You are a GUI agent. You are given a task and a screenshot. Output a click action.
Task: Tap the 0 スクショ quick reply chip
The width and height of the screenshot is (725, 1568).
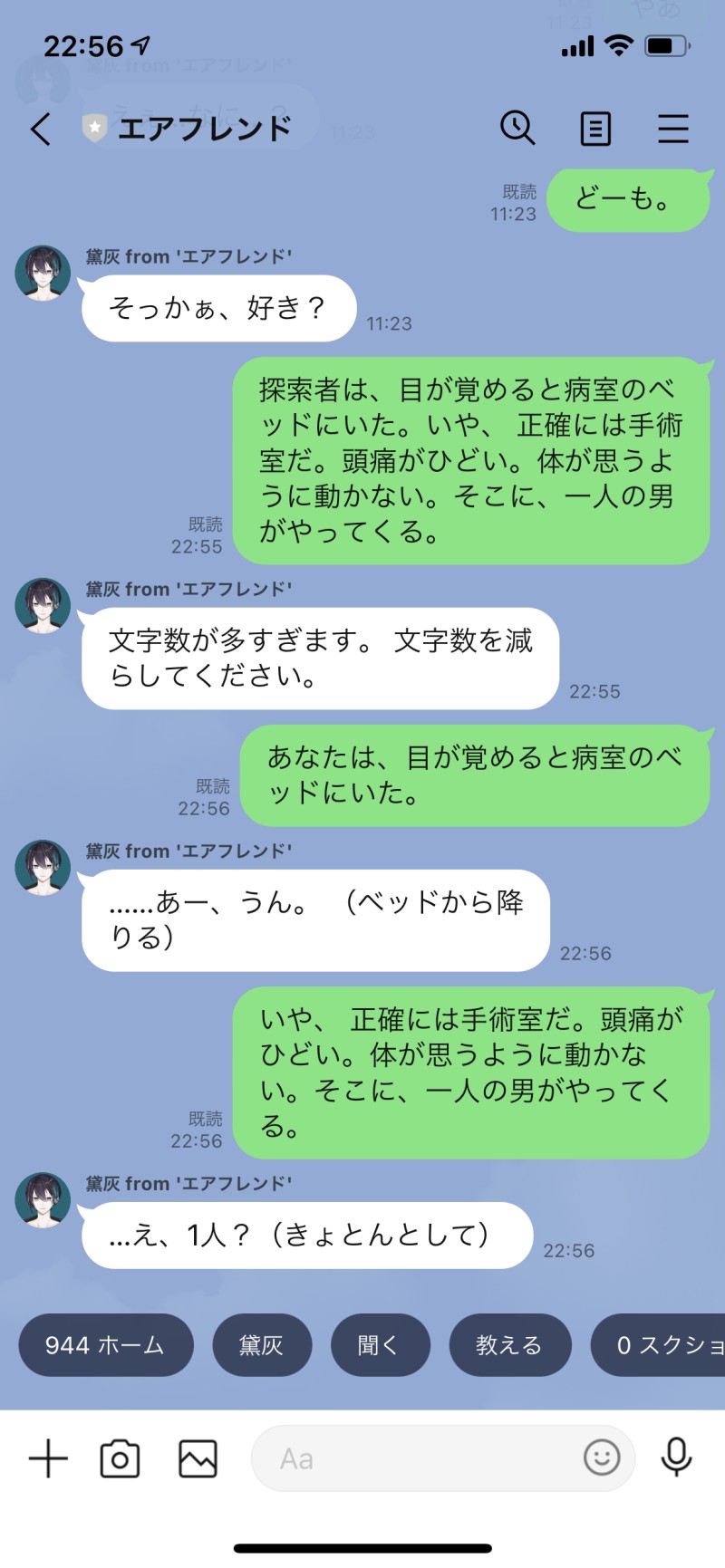tap(662, 1345)
